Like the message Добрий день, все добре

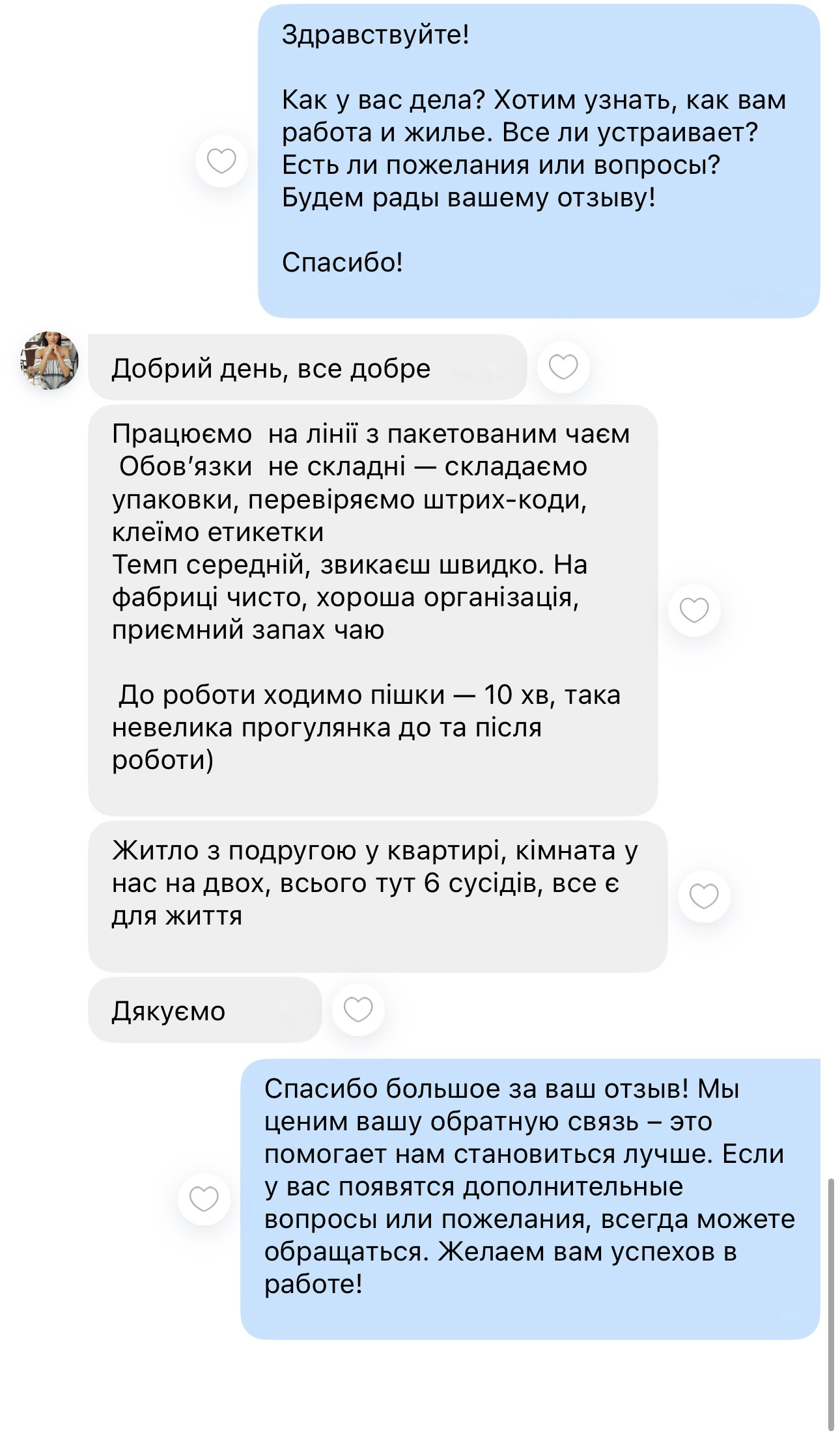[x=563, y=367]
